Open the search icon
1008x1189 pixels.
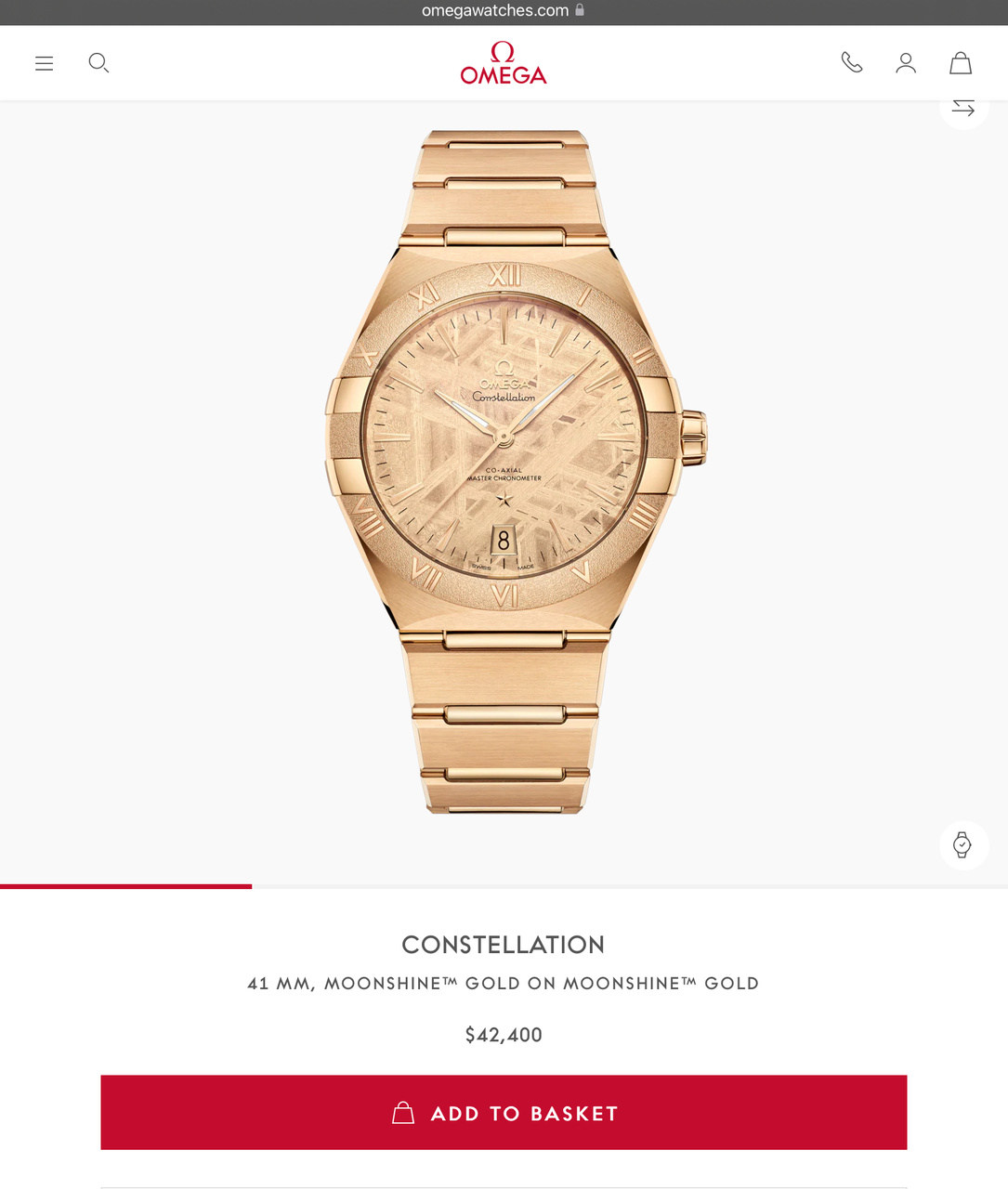click(98, 63)
